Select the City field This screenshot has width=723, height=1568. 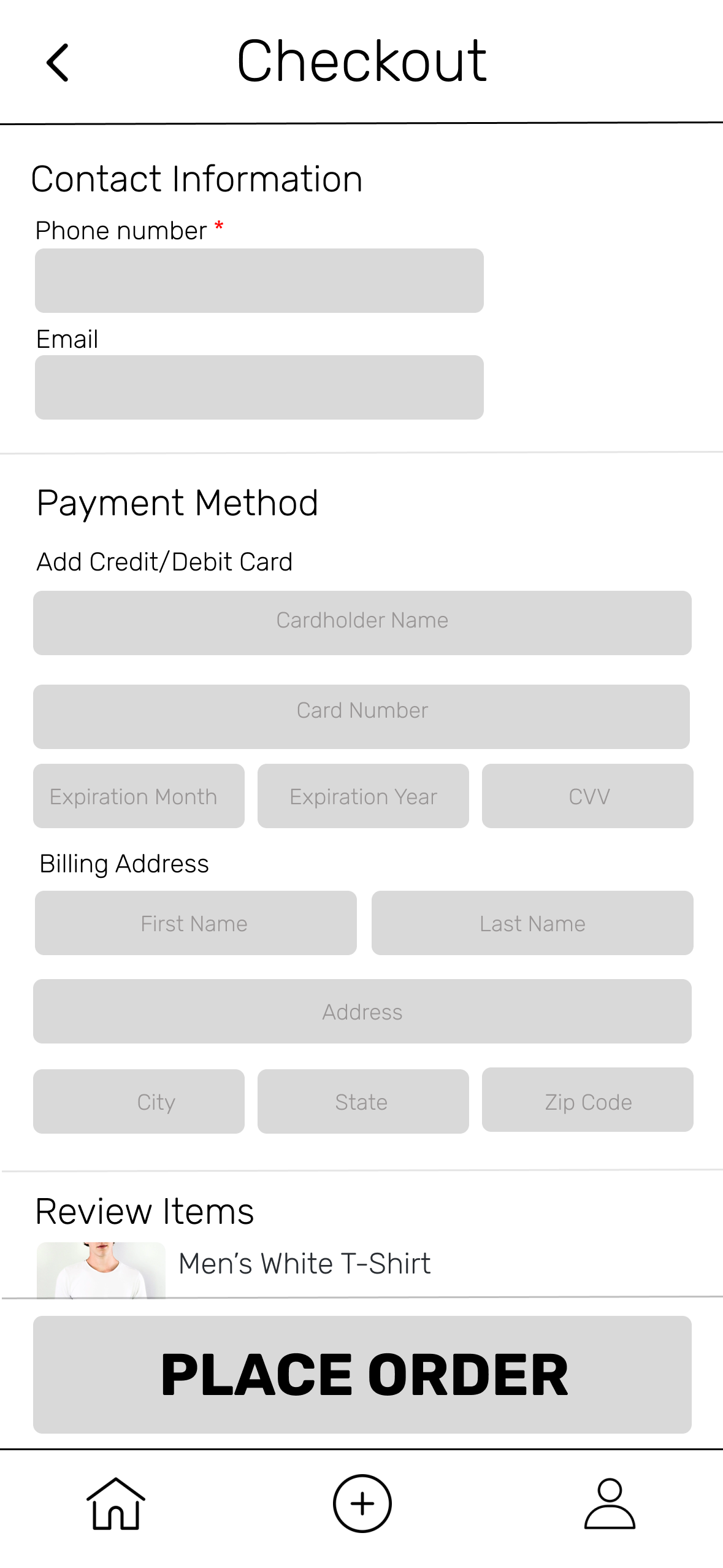coord(139,1101)
